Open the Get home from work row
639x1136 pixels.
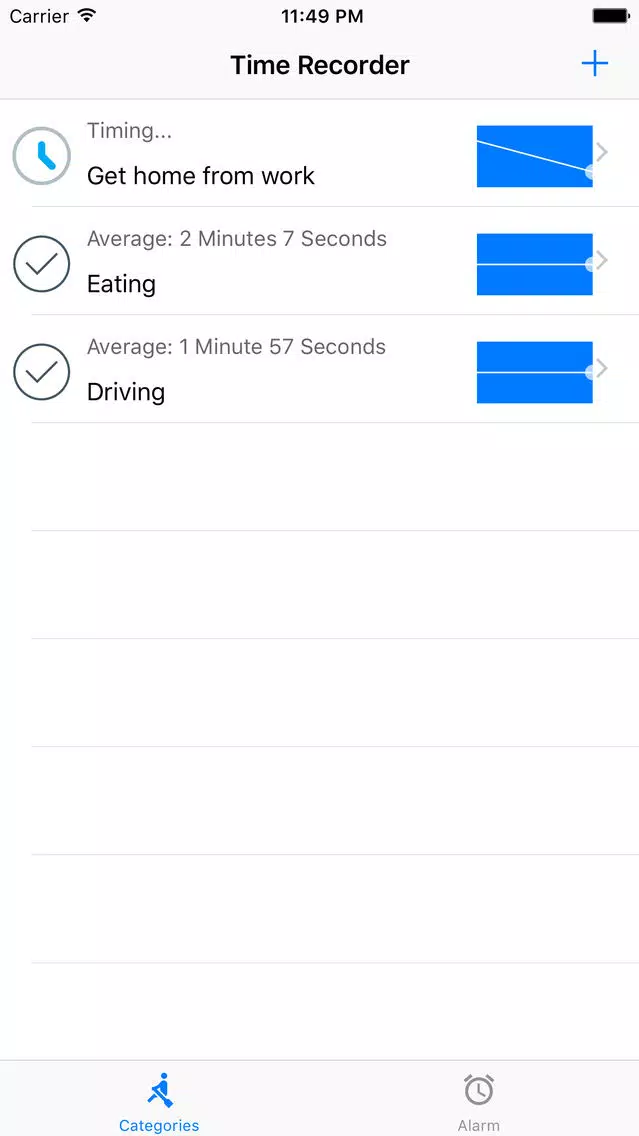tap(320, 153)
